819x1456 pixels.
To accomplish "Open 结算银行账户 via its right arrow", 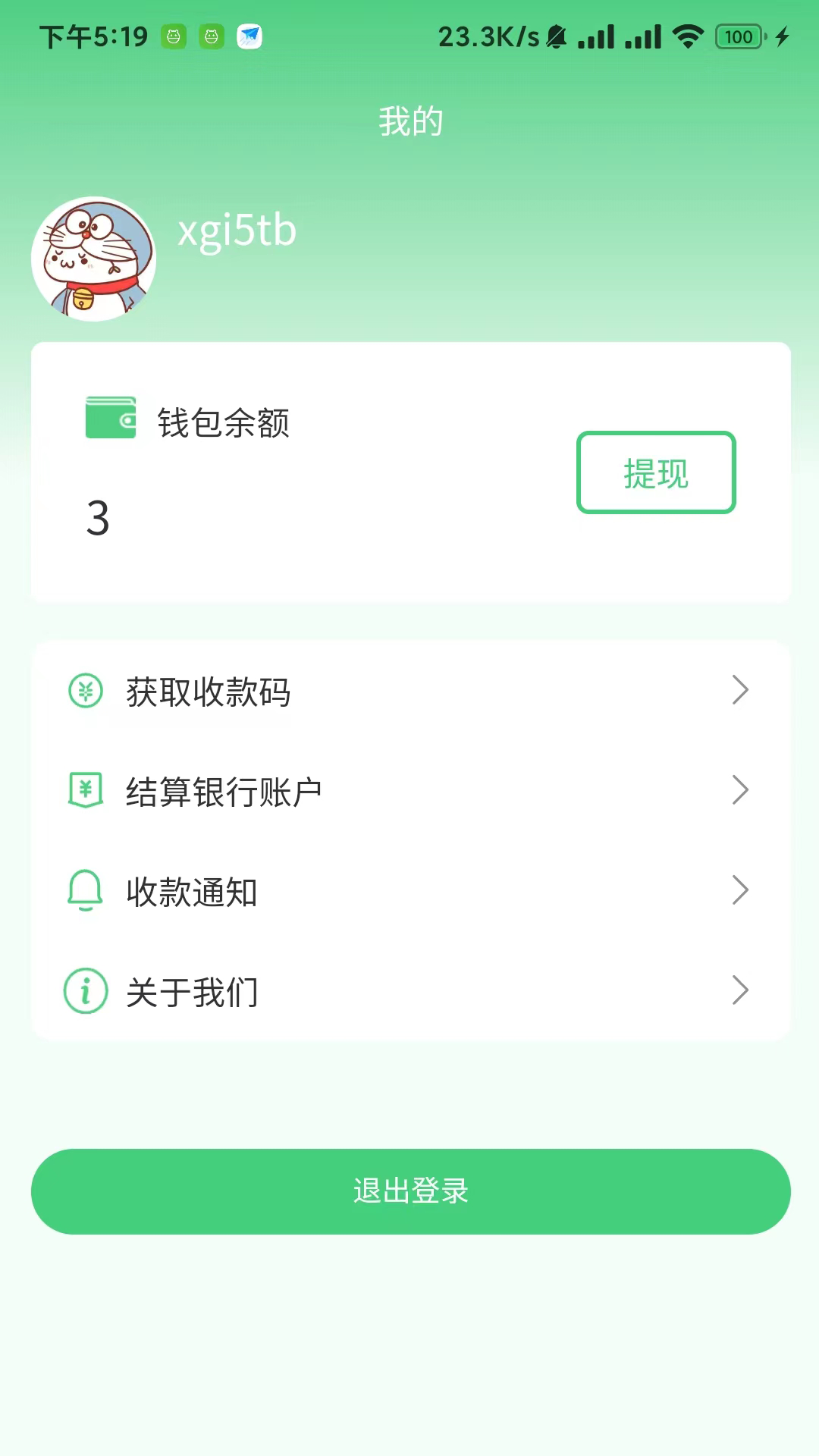I will 739,791.
